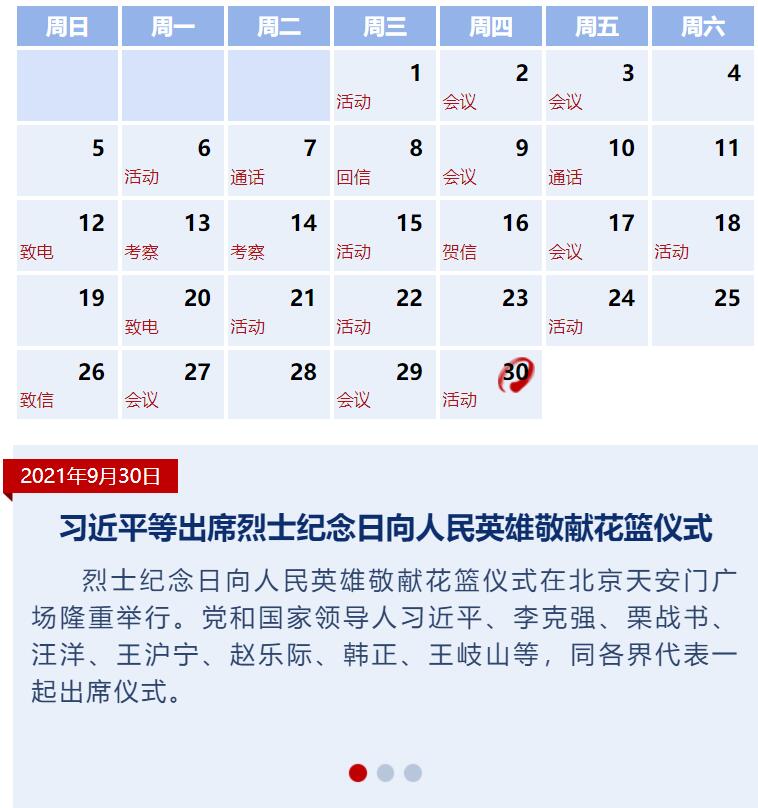Open date 20 marked 致电
This screenshot has width=758, height=808.
172,311
